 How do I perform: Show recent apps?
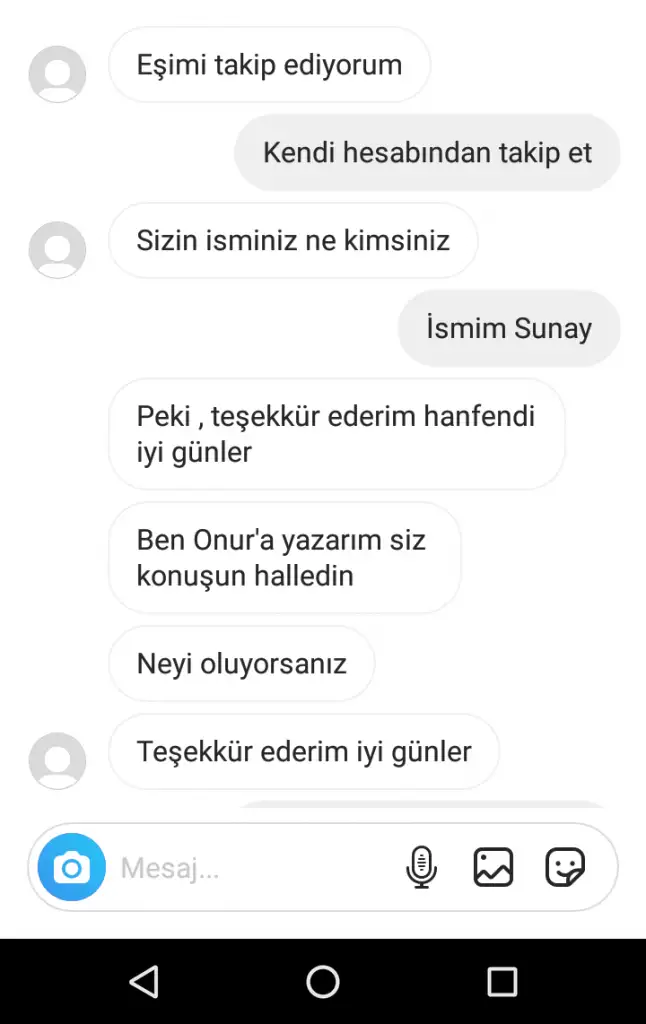tap(502, 981)
